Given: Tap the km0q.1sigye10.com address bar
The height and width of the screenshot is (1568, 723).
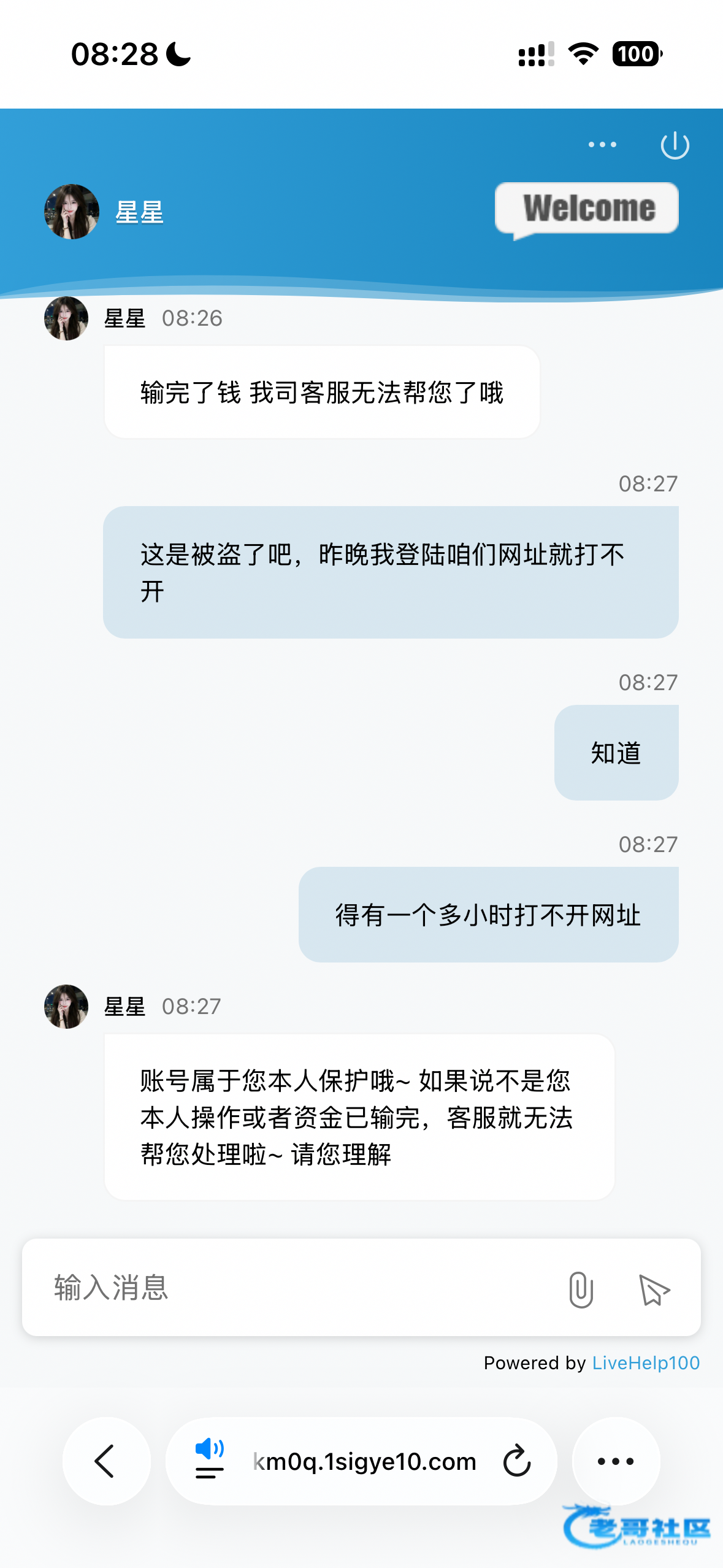Looking at the screenshot, I should [364, 1462].
